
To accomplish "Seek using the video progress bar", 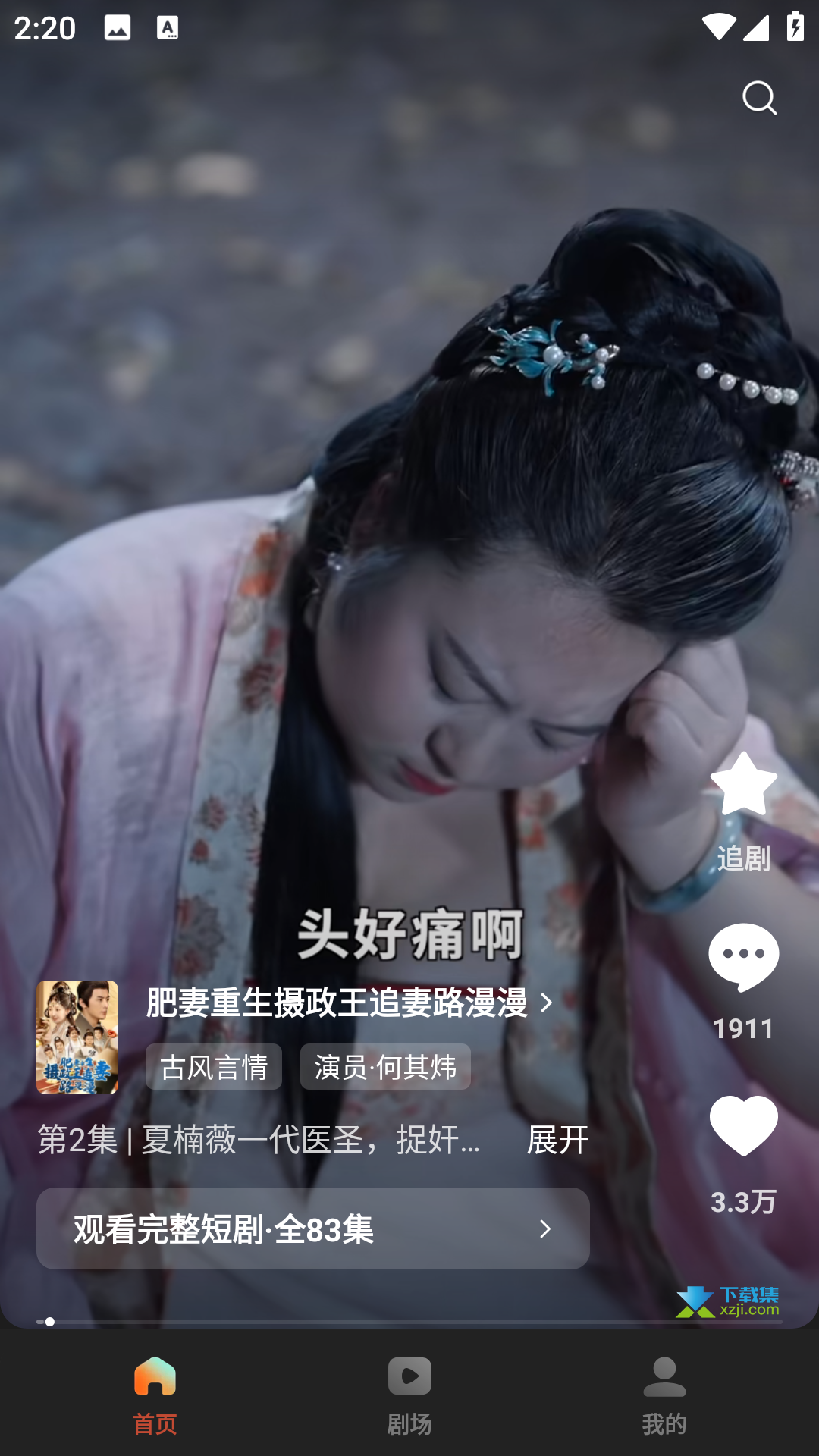I will pos(409,1322).
